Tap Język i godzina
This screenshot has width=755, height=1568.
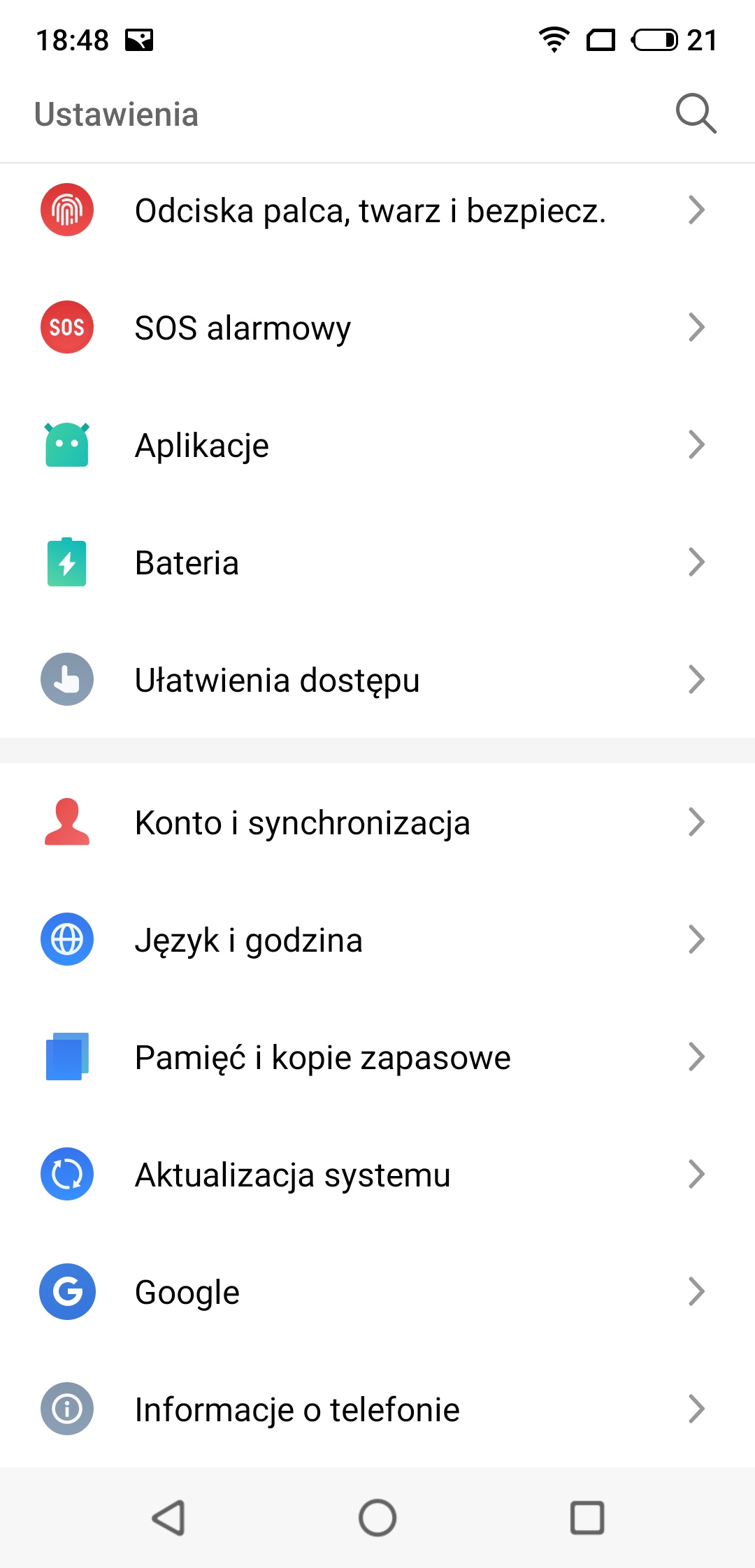[377, 939]
